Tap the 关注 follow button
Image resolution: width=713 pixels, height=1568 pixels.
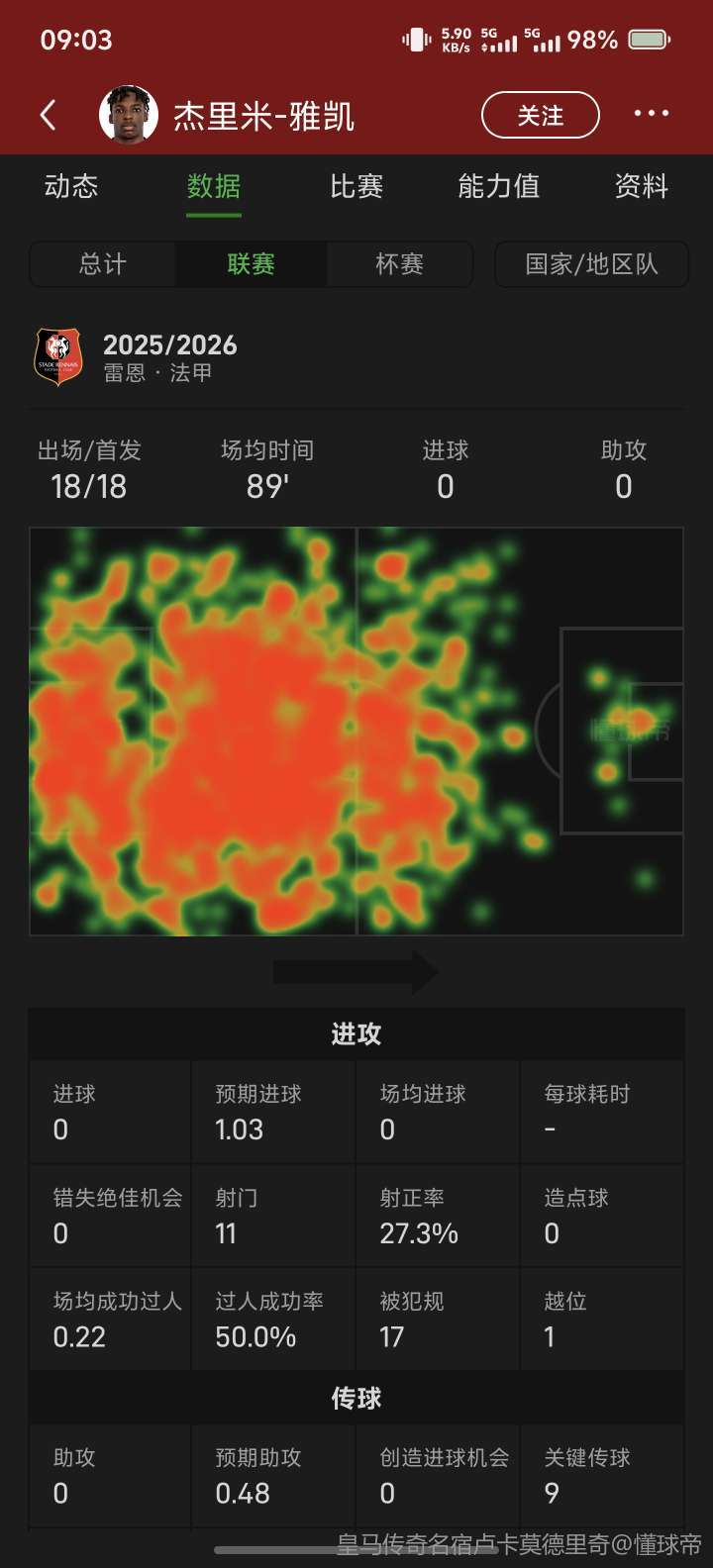pyautogui.click(x=540, y=116)
